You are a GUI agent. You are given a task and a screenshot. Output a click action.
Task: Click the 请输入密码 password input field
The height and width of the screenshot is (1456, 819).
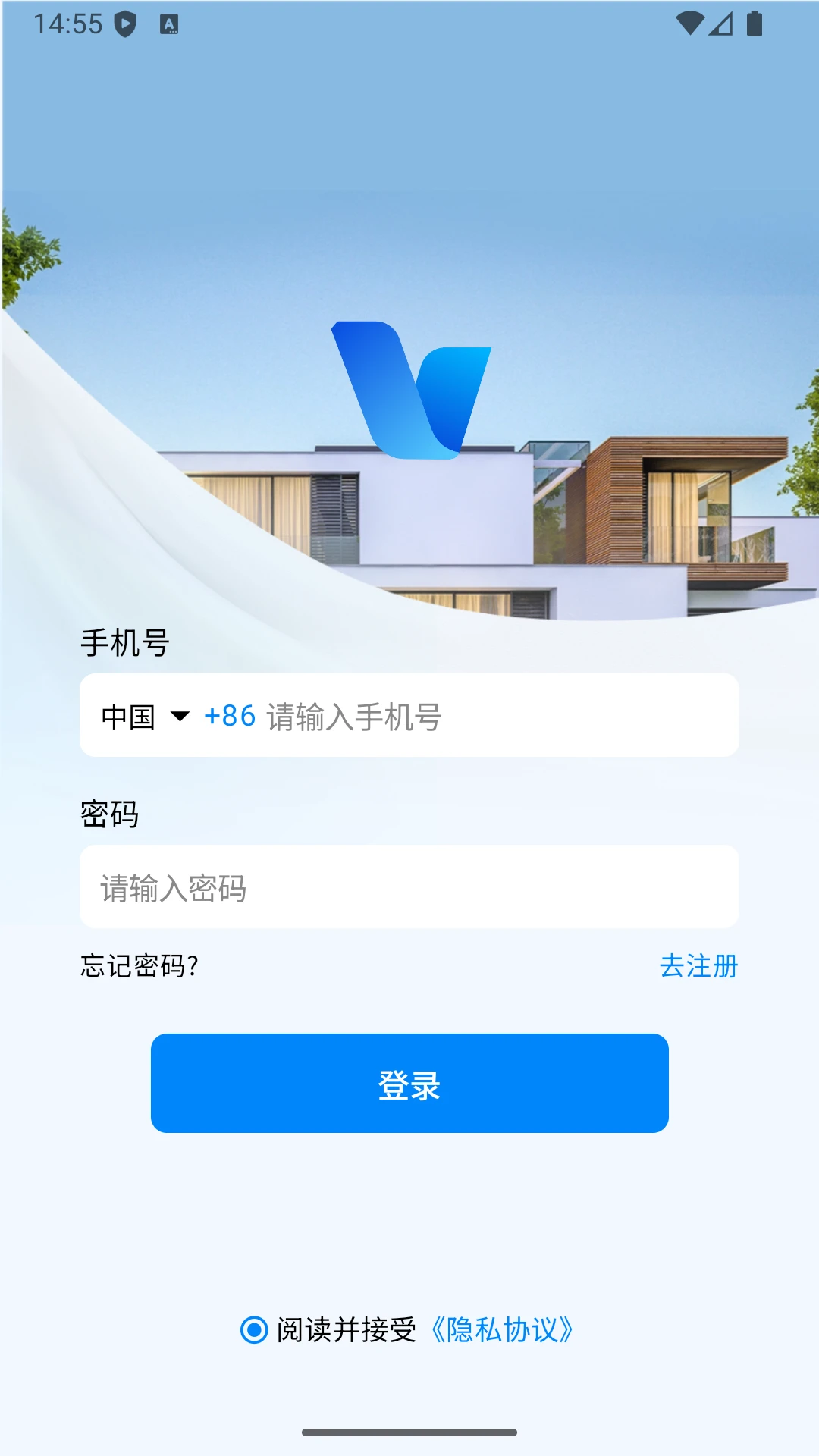click(x=409, y=886)
